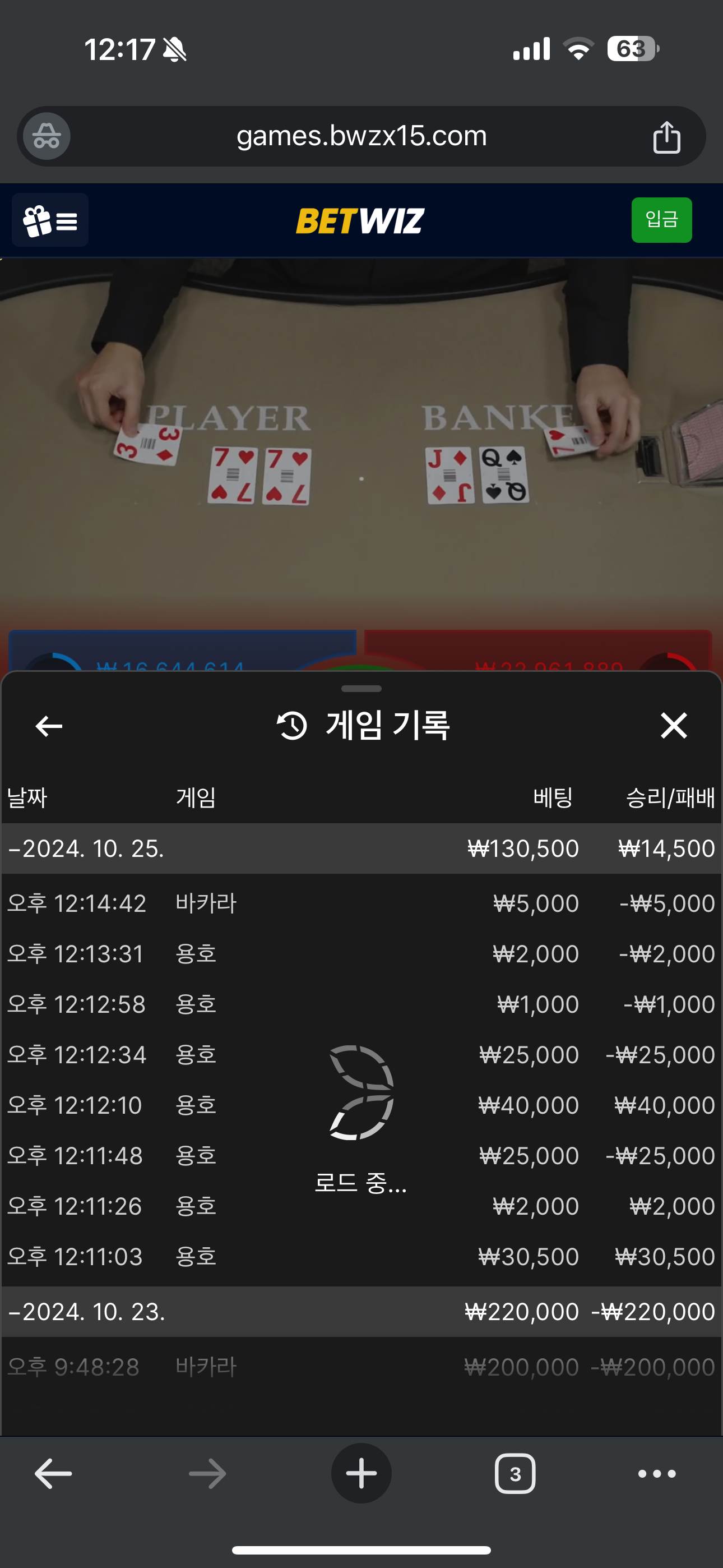
Task: Collapse the 2024. 10. 25. date group
Action: [x=85, y=848]
